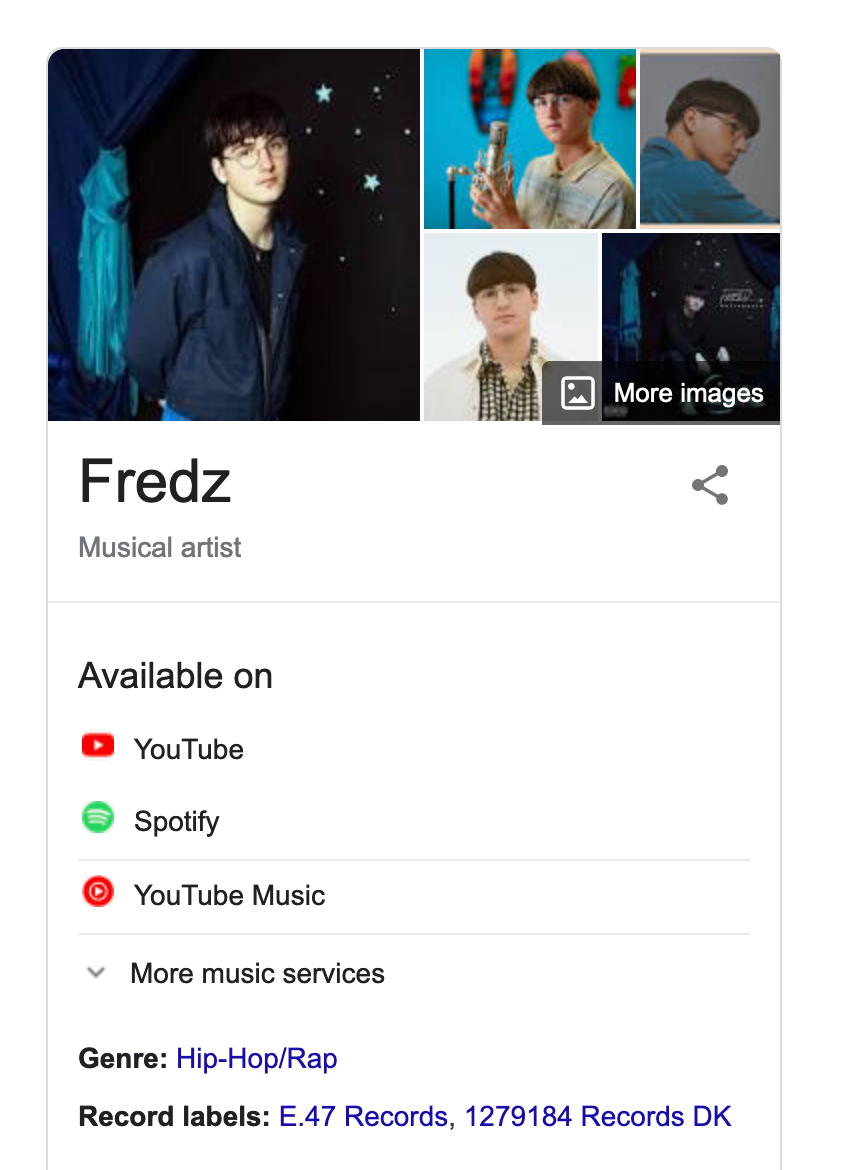Share the Fredz knowledge panel
Viewport: 842px width, 1170px height.
(710, 485)
